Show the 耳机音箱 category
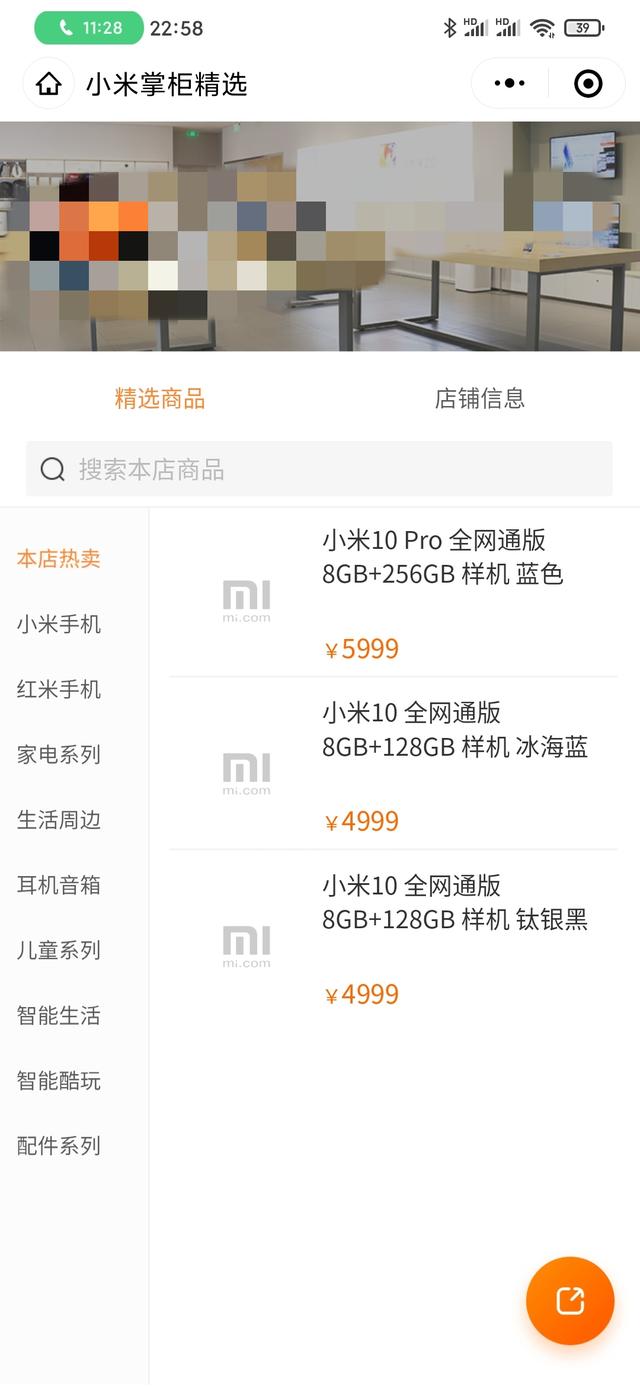 click(59, 885)
